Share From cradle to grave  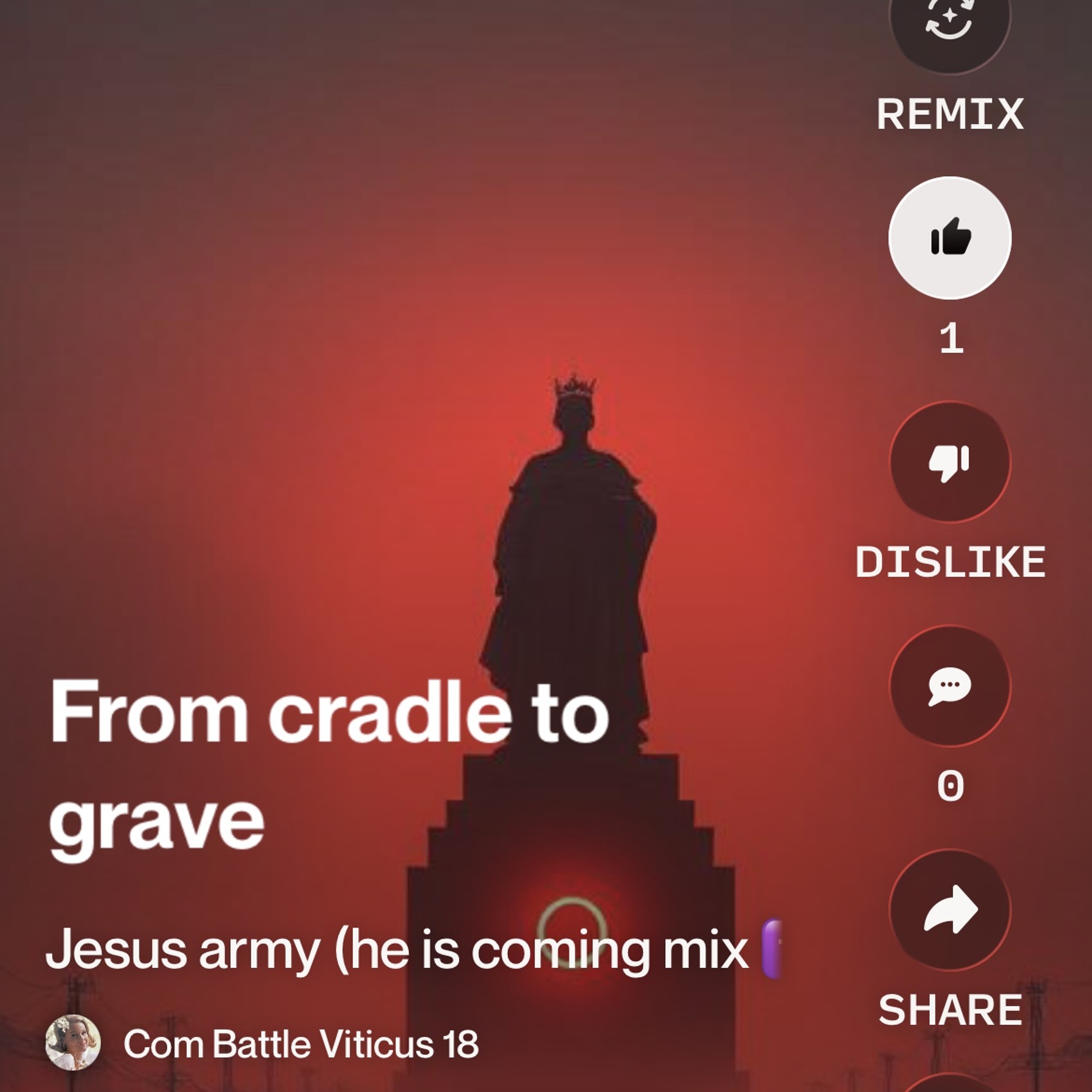coord(950,909)
